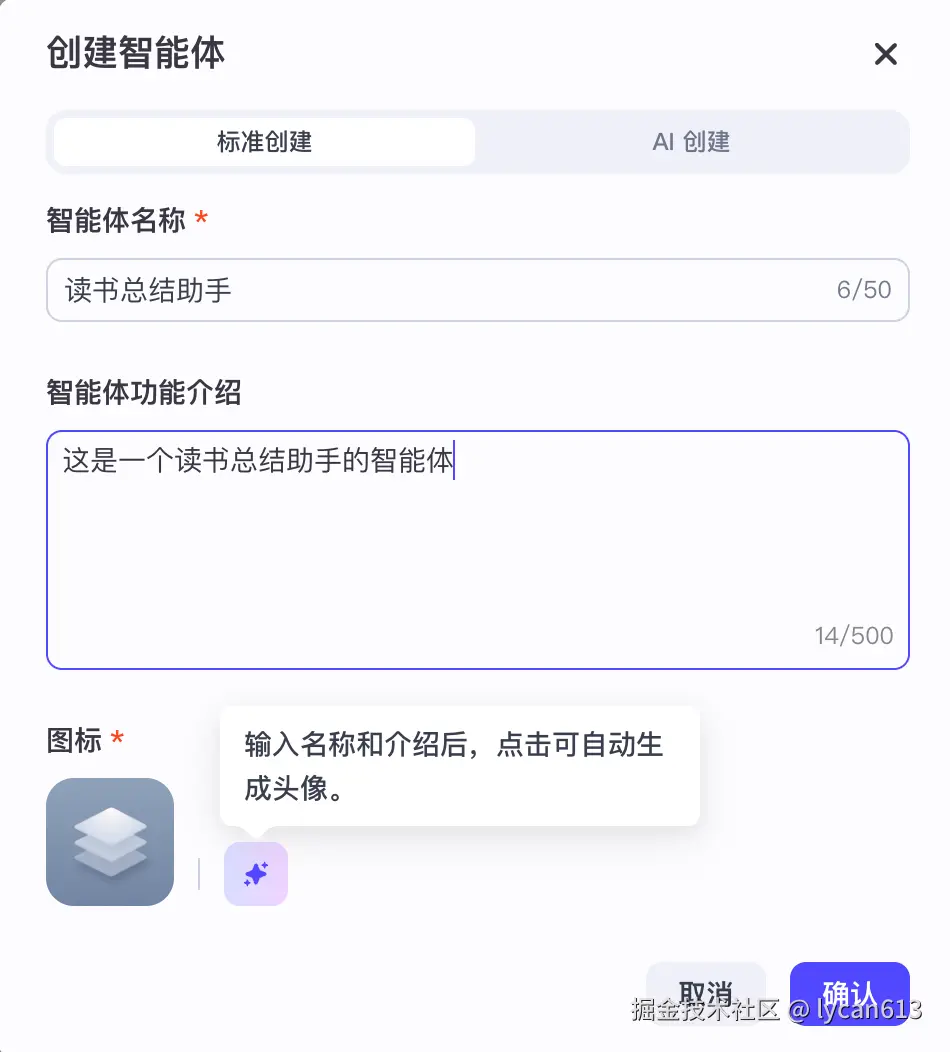Select the 标准创建 tab
The image size is (950, 1052).
pyautogui.click(x=262, y=142)
